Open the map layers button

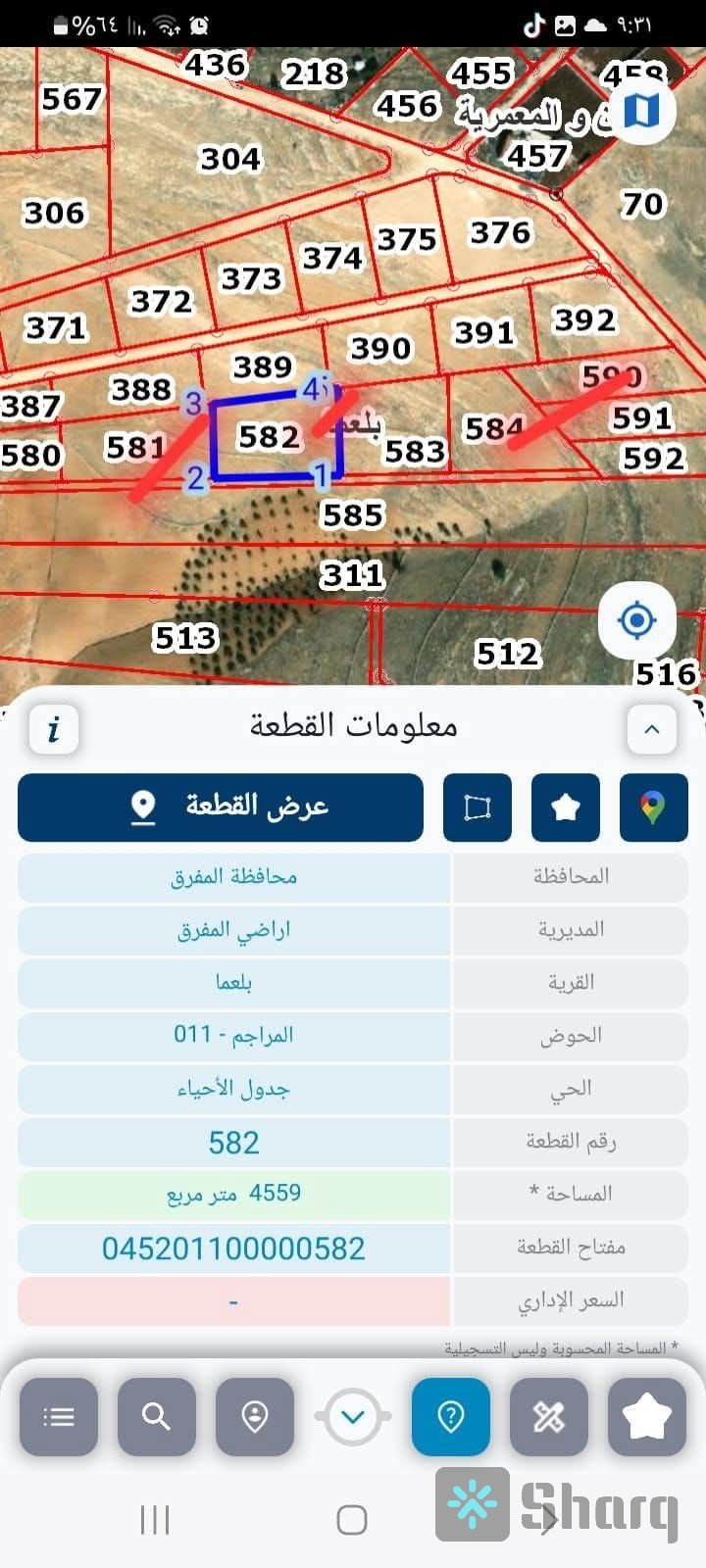click(x=642, y=110)
